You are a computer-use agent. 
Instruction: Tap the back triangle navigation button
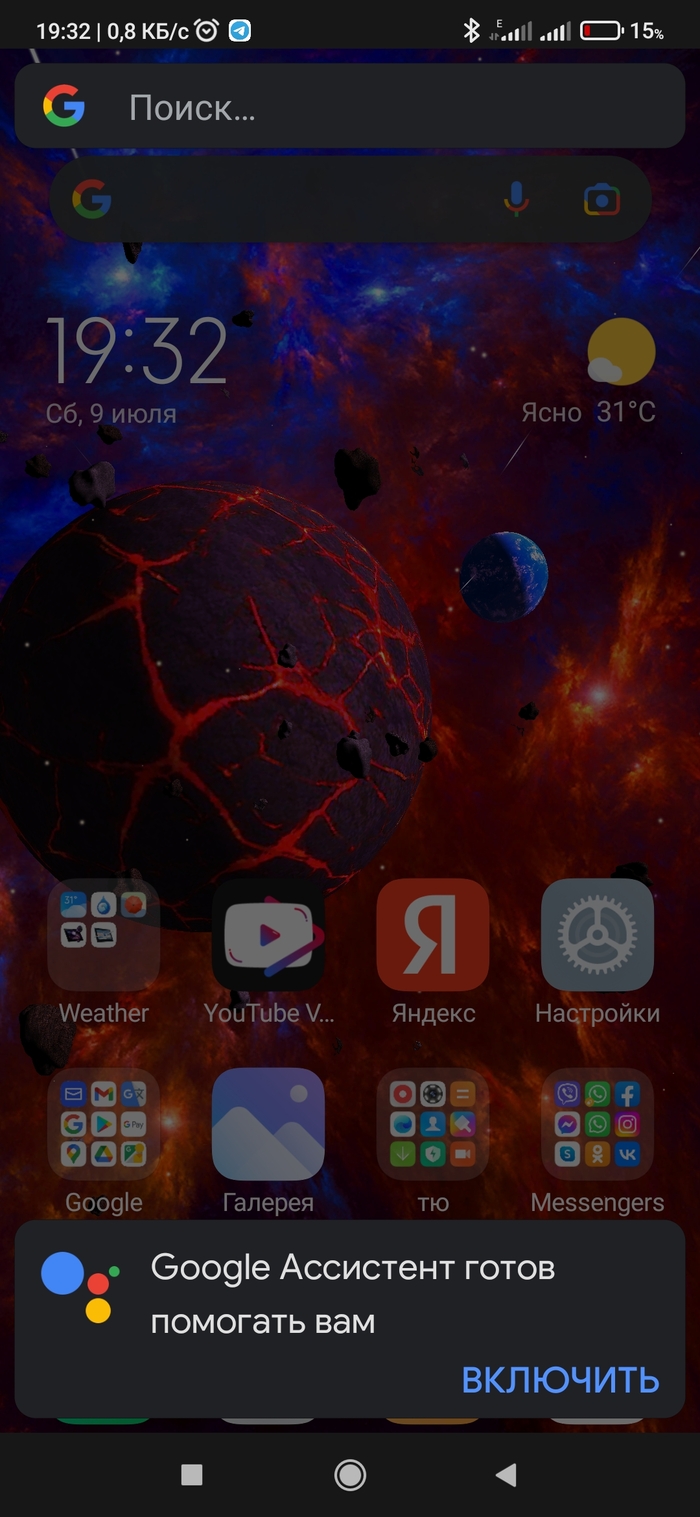point(506,1474)
